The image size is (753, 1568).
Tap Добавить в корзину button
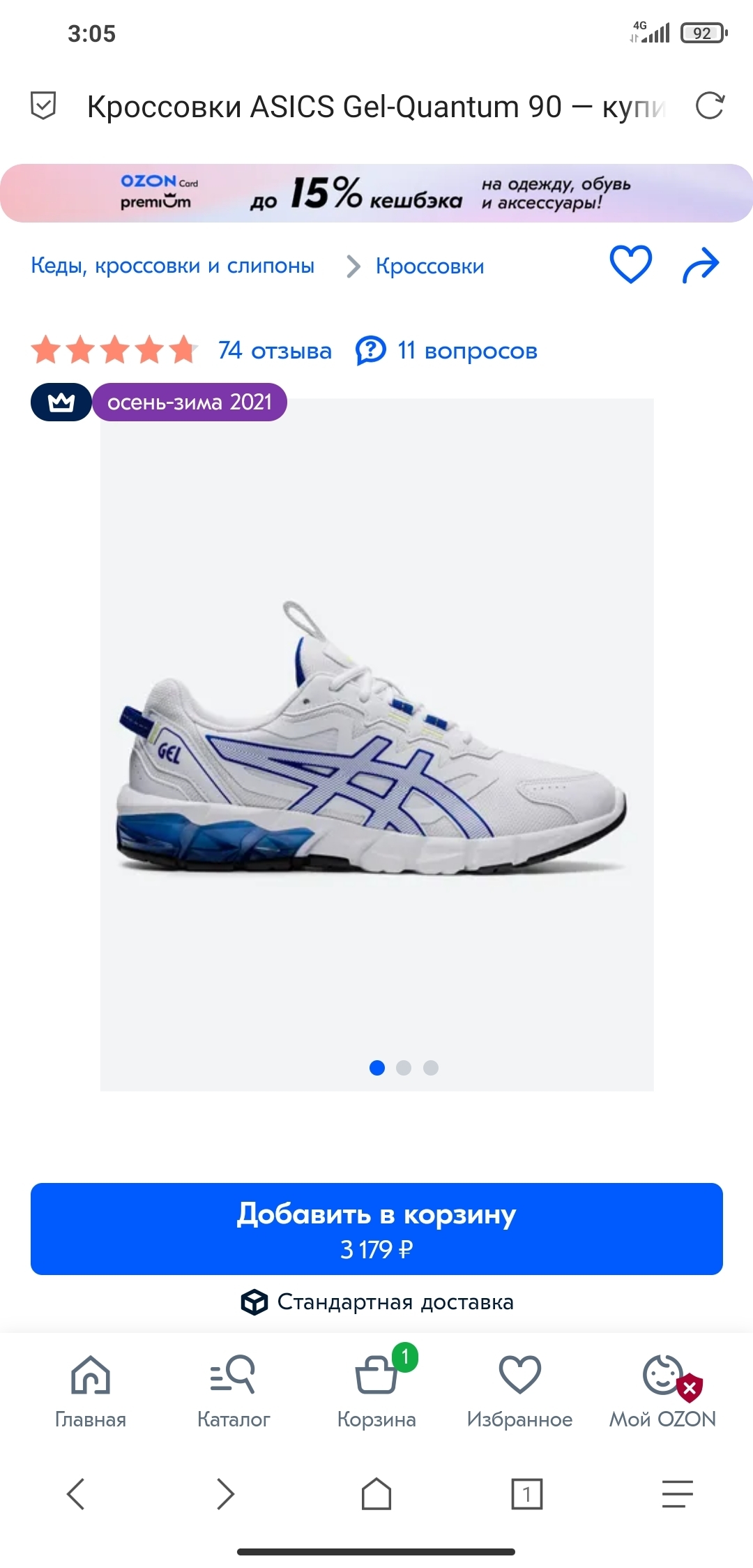376,1229
